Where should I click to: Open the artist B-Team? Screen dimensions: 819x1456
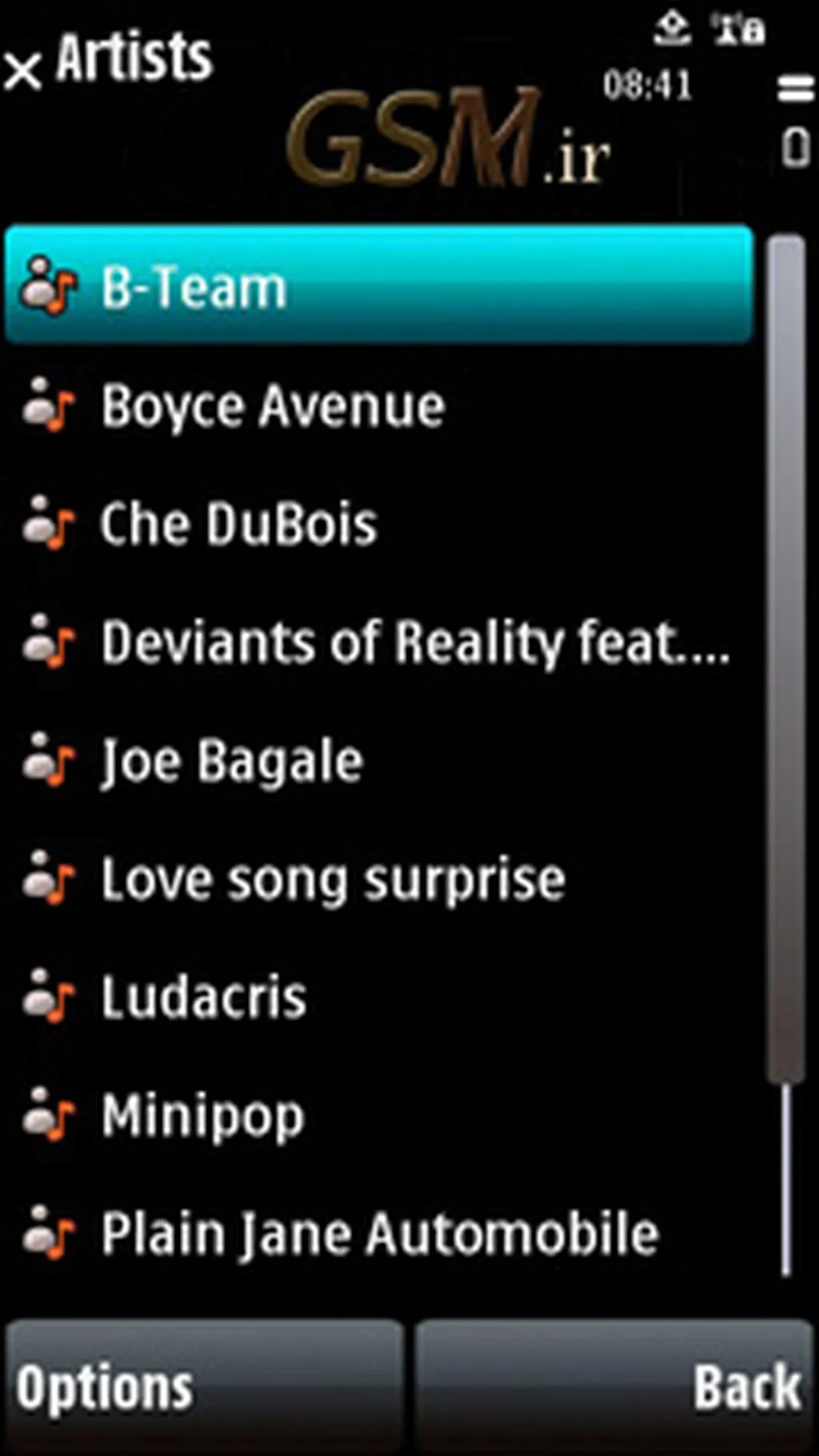click(x=378, y=286)
